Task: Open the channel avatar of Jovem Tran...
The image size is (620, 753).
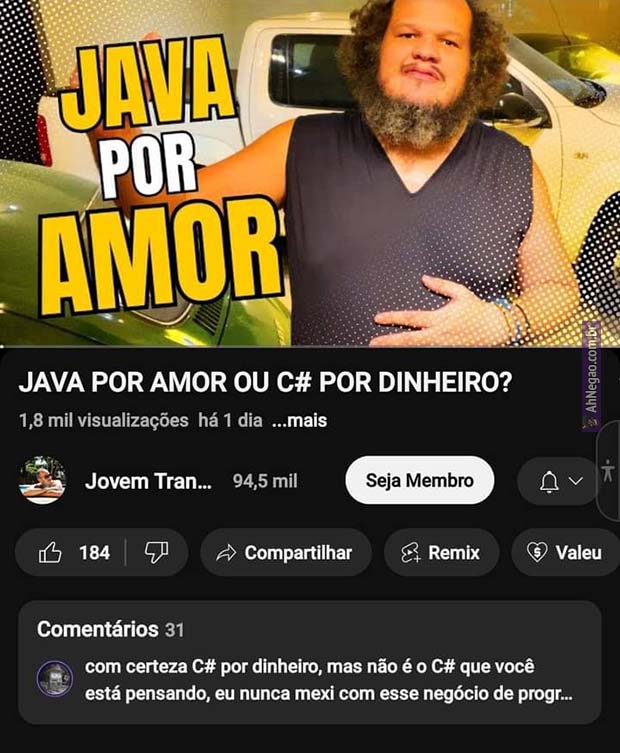Action: coord(43,481)
